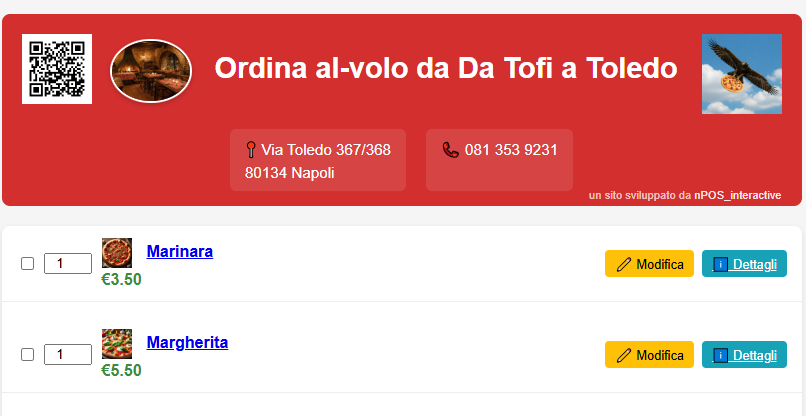The height and width of the screenshot is (416, 806).
Task: Select the Margherita checkbox
Action: coord(28,354)
